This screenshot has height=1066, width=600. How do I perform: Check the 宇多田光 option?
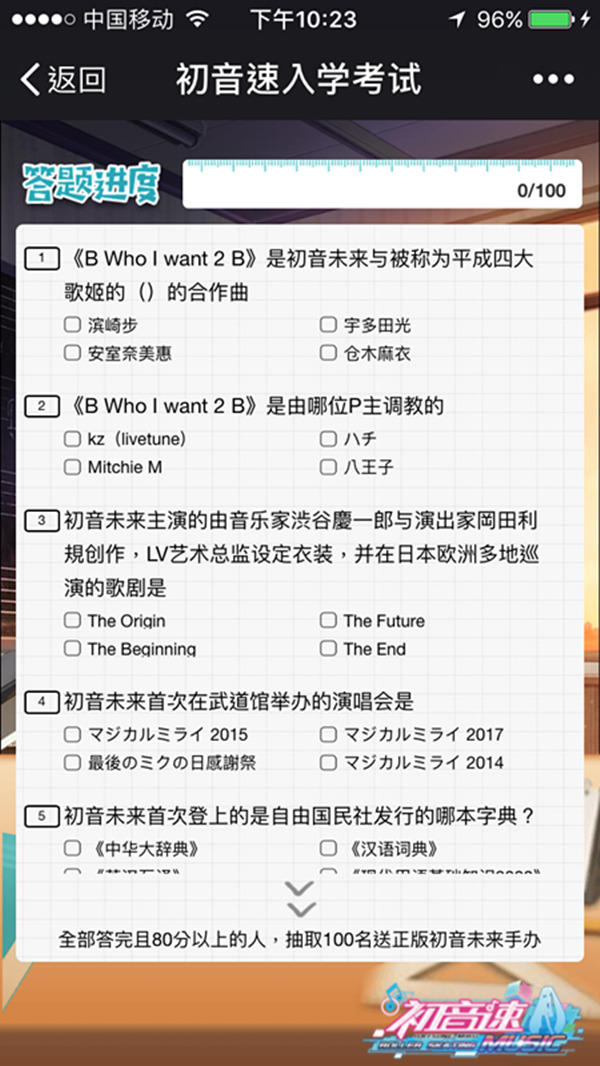click(328, 325)
